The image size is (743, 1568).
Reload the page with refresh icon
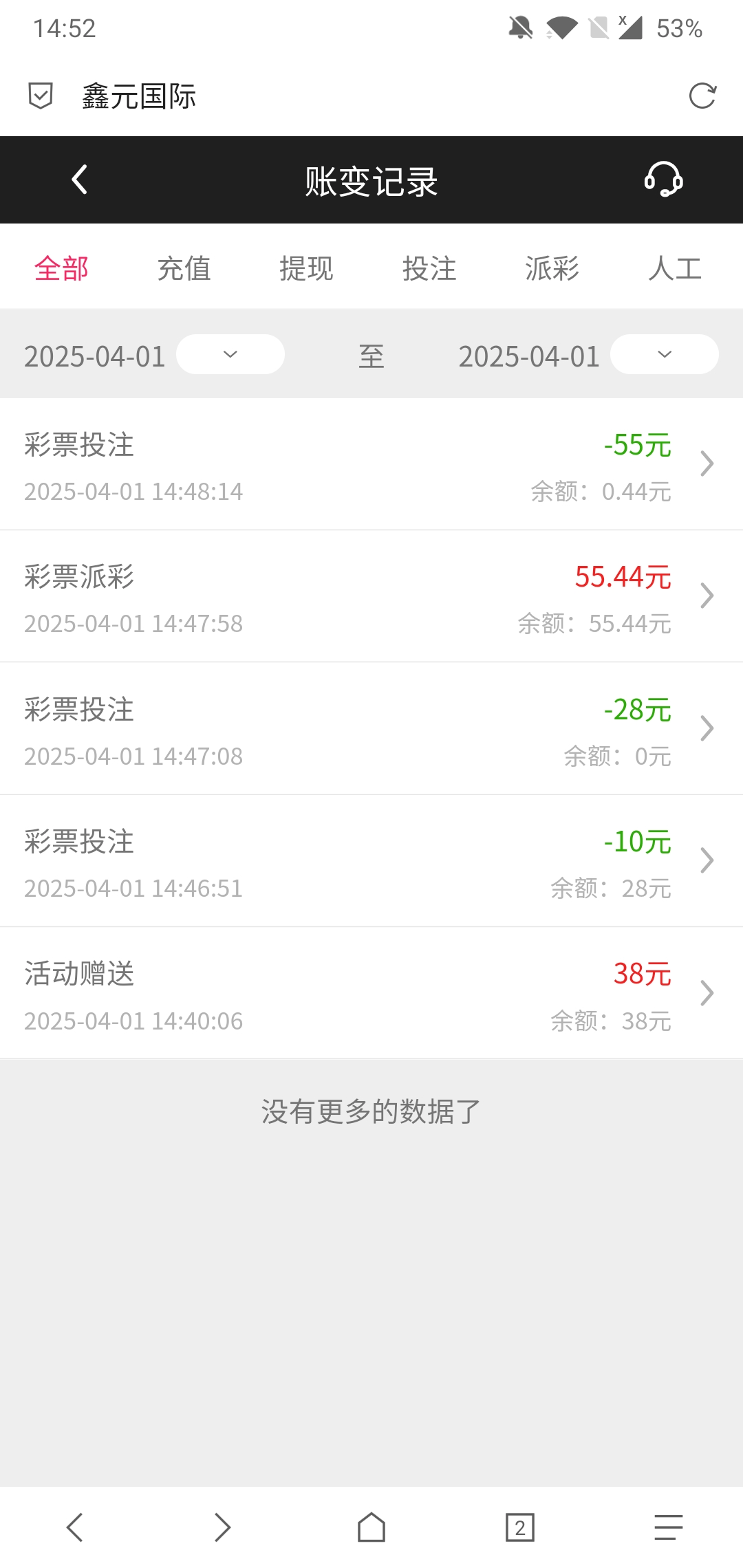(702, 96)
